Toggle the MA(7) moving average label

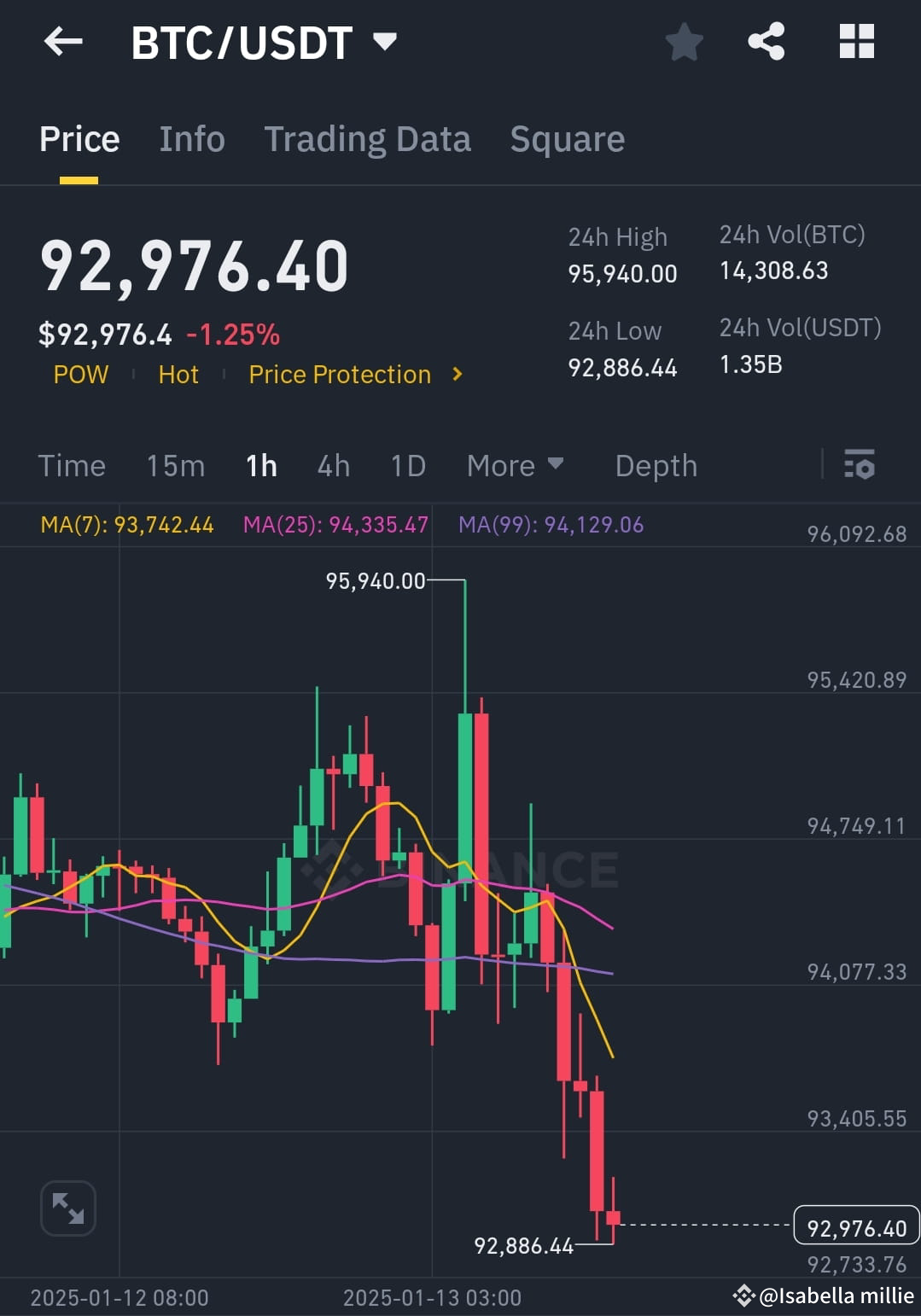point(126,526)
